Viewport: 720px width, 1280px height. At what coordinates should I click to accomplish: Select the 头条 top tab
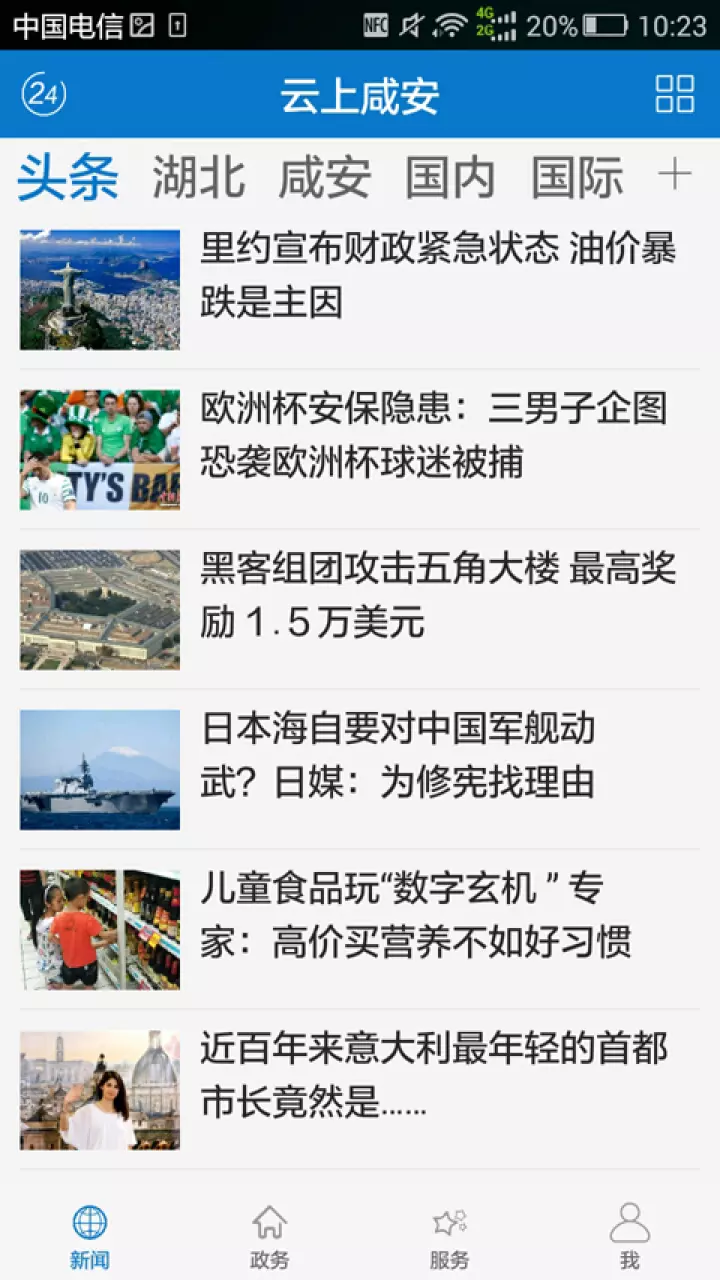[68, 178]
